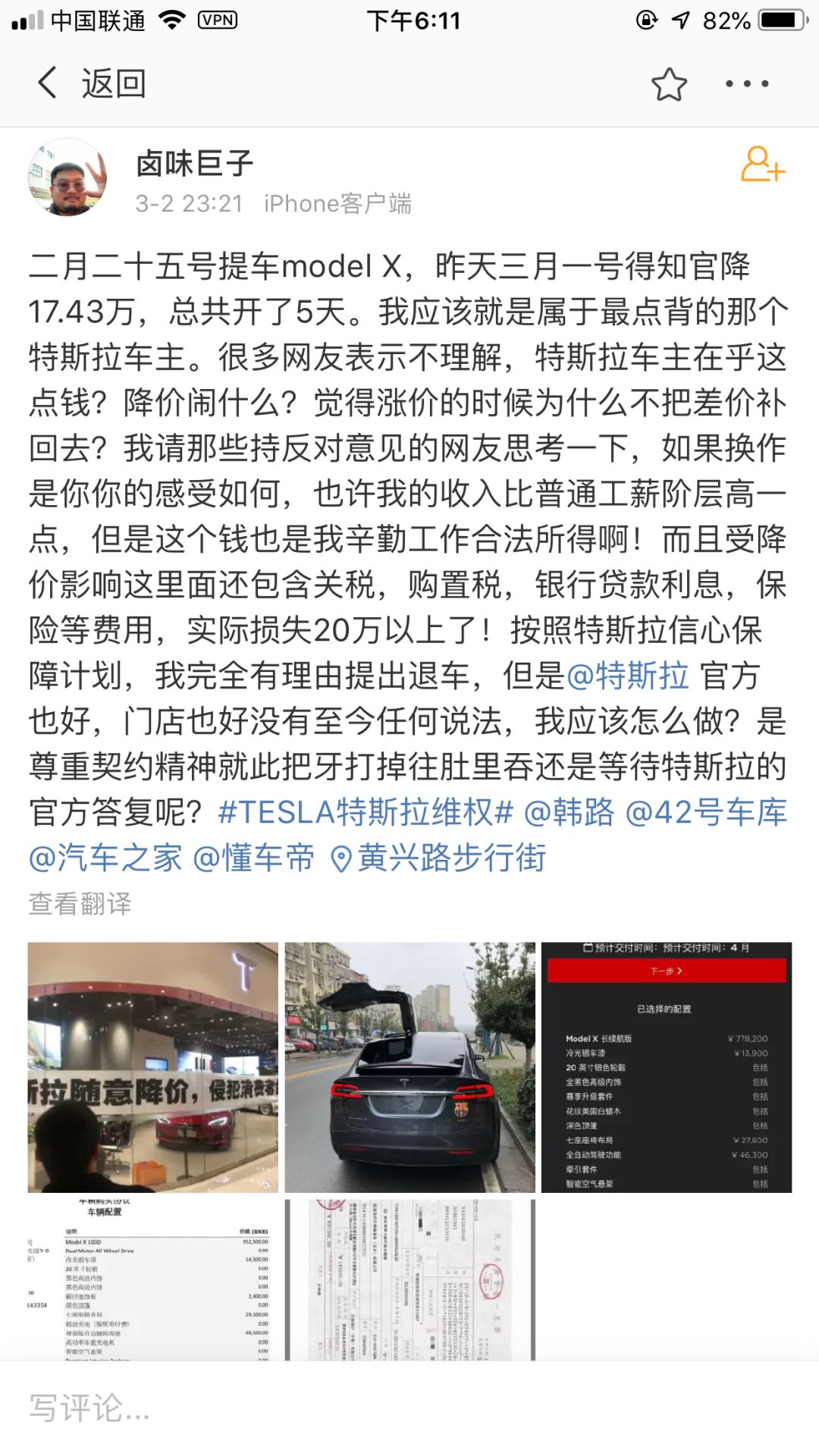View the Model X falcon-door photo

click(x=409, y=1067)
